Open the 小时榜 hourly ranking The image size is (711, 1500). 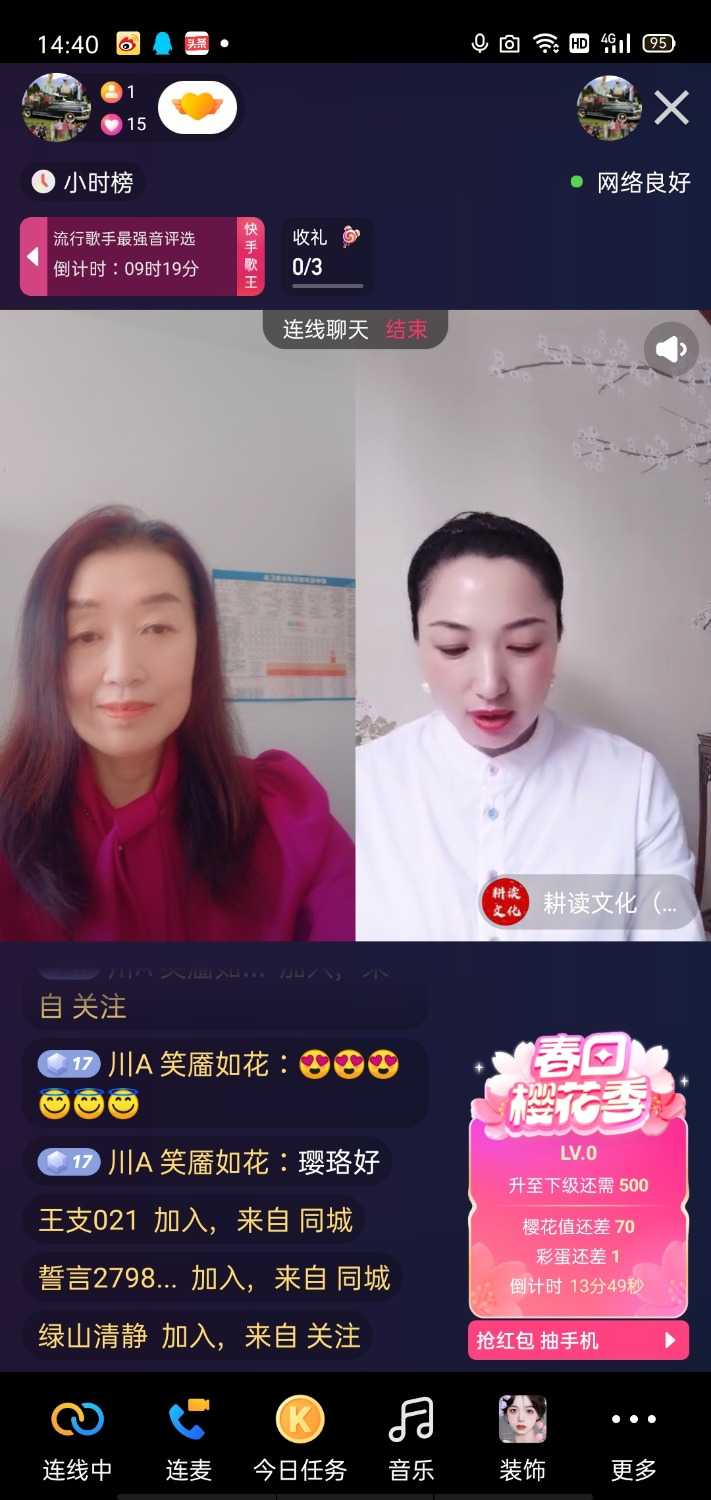tap(83, 182)
